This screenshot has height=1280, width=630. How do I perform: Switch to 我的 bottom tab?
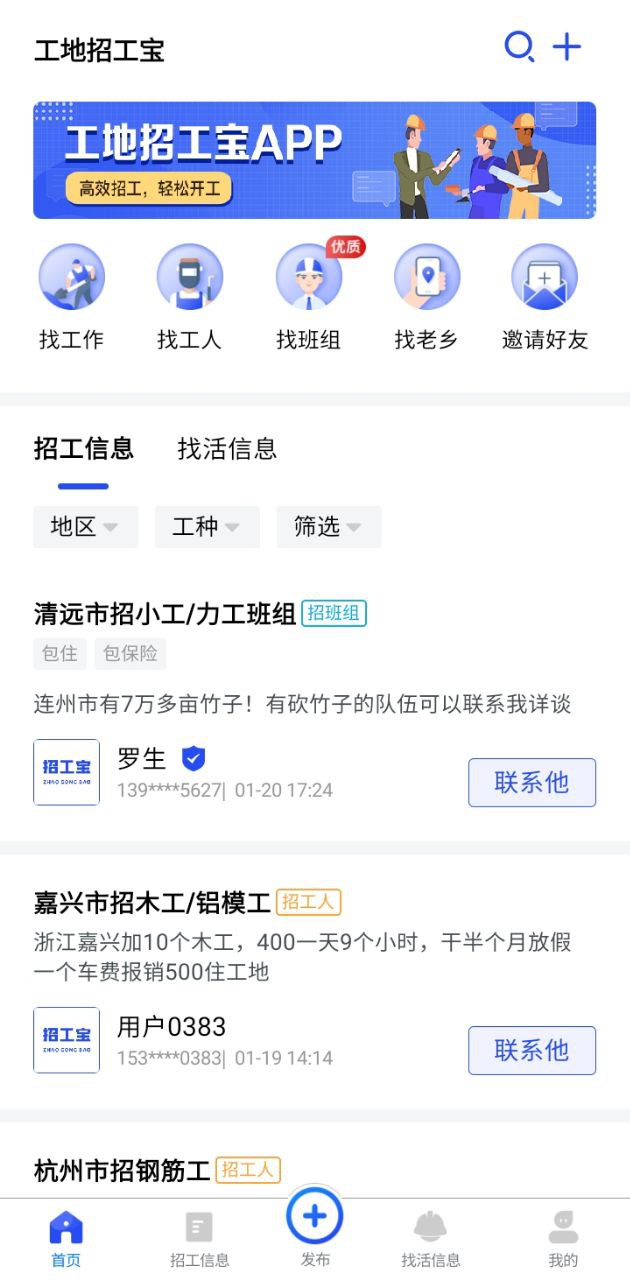563,1238
